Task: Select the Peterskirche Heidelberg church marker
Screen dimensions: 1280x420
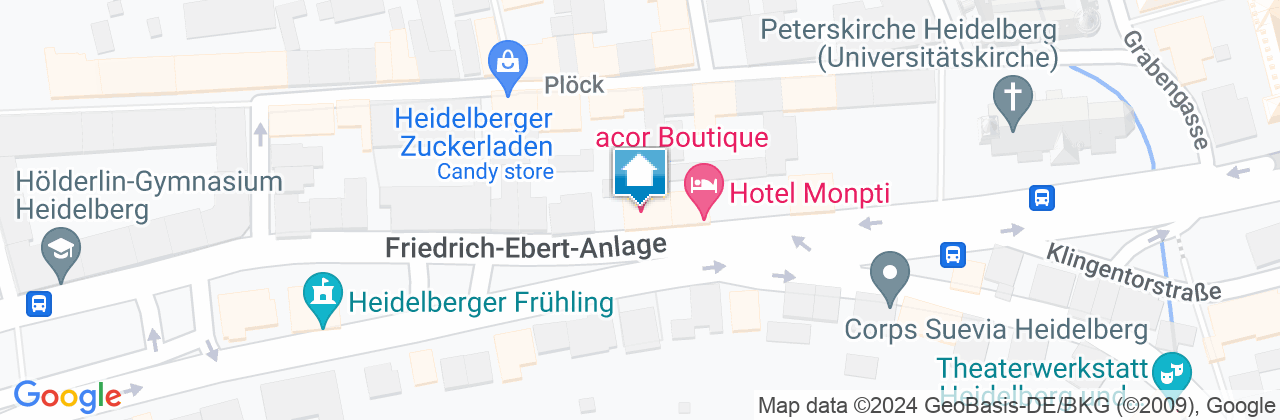Action: [x=1011, y=101]
